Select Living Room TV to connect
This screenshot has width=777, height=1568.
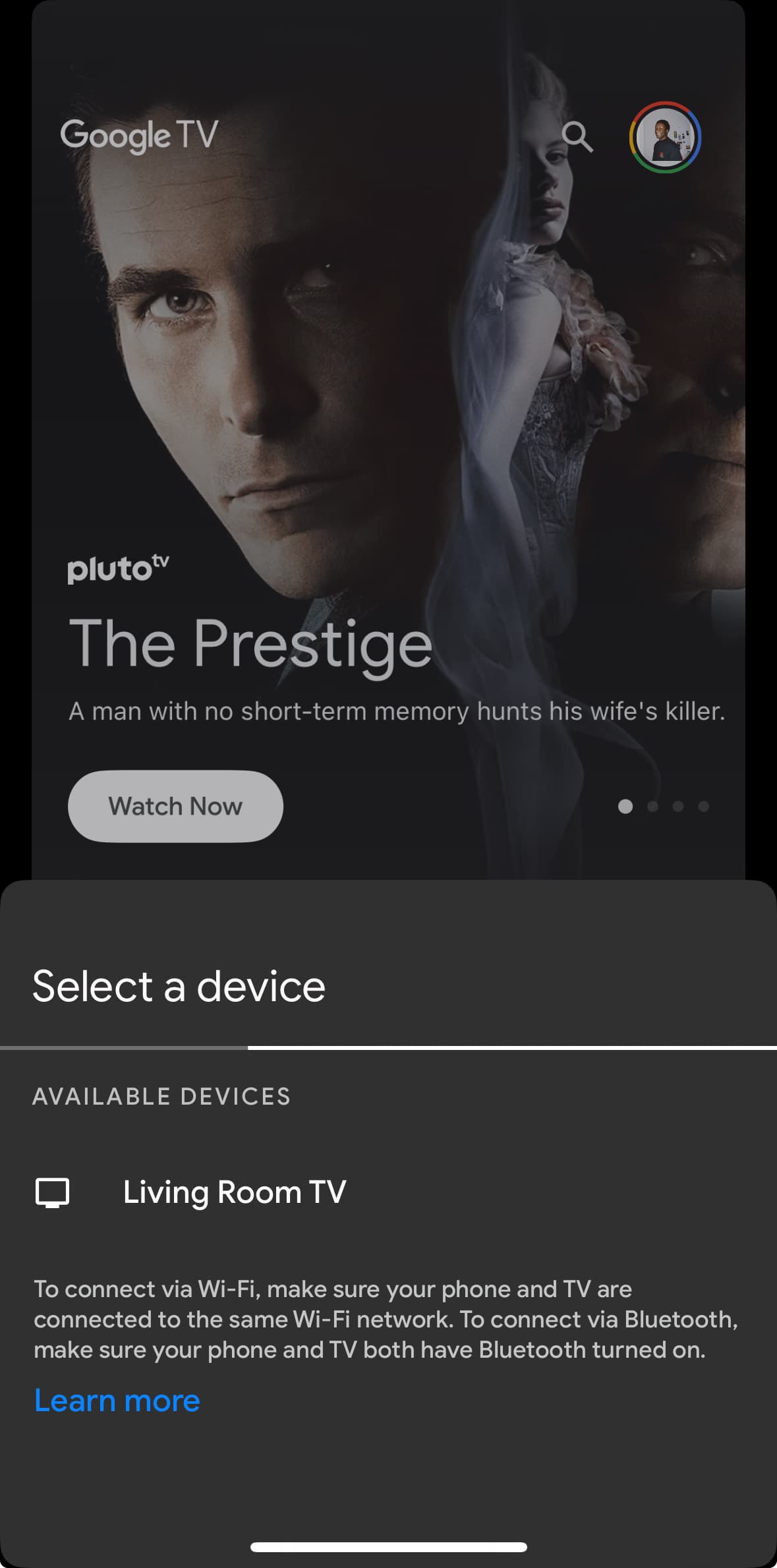coord(234,1190)
